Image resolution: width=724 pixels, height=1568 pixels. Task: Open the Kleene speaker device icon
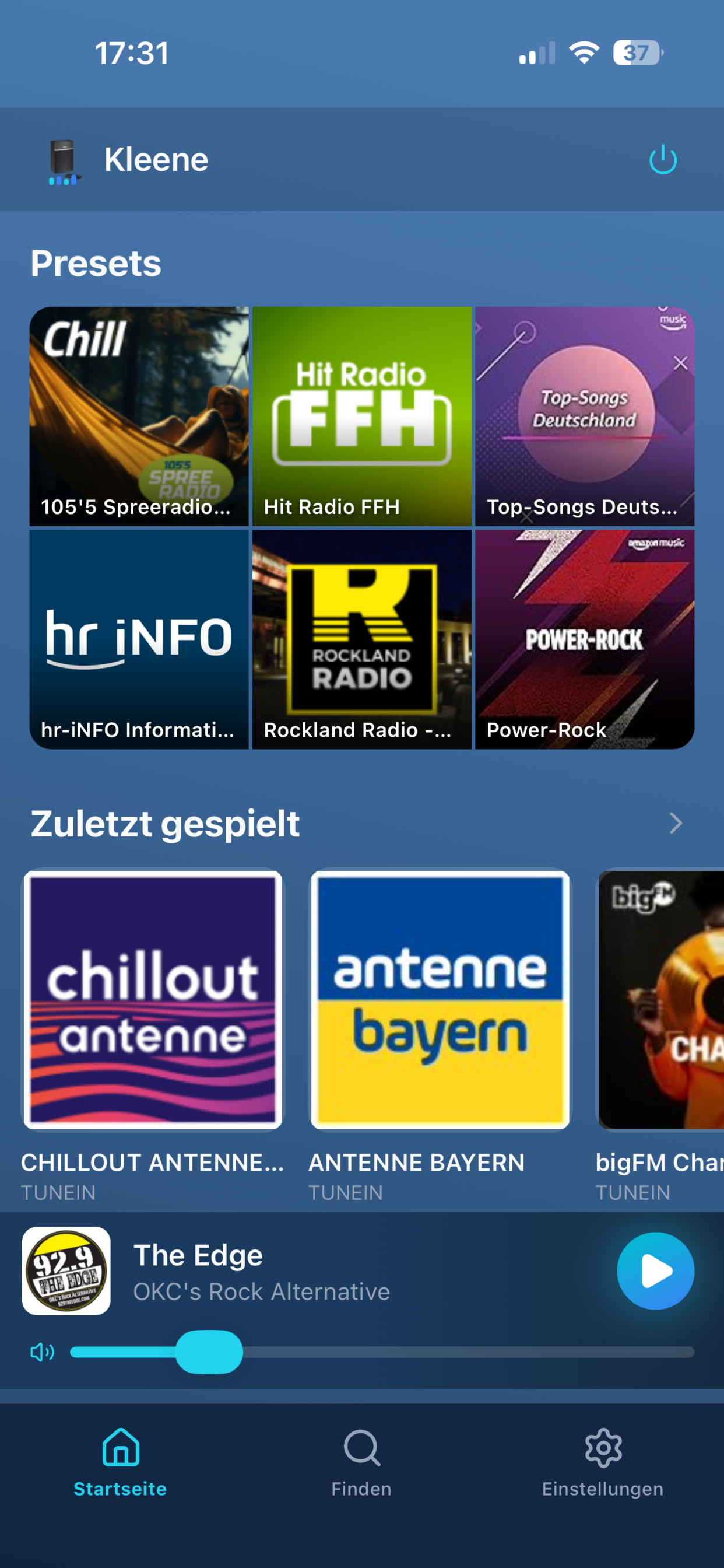pos(64,159)
